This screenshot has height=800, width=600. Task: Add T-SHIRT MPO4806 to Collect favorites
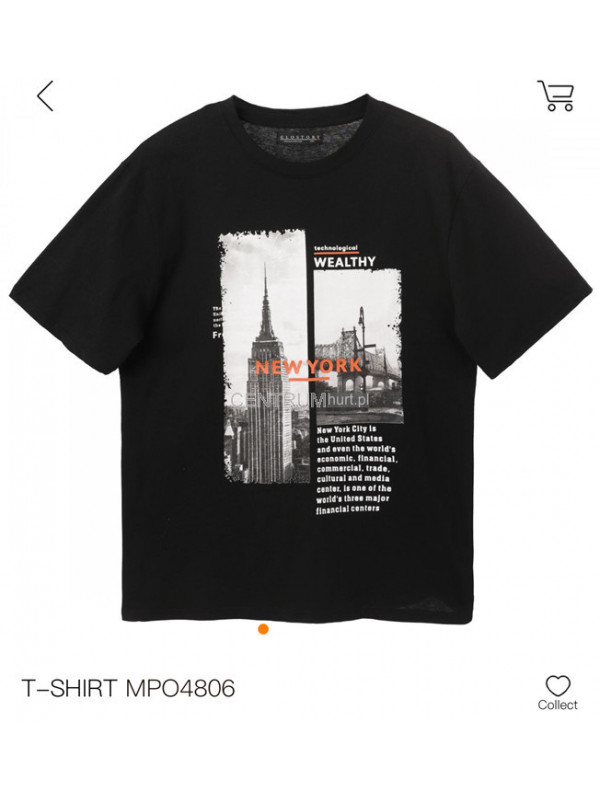[x=557, y=691]
